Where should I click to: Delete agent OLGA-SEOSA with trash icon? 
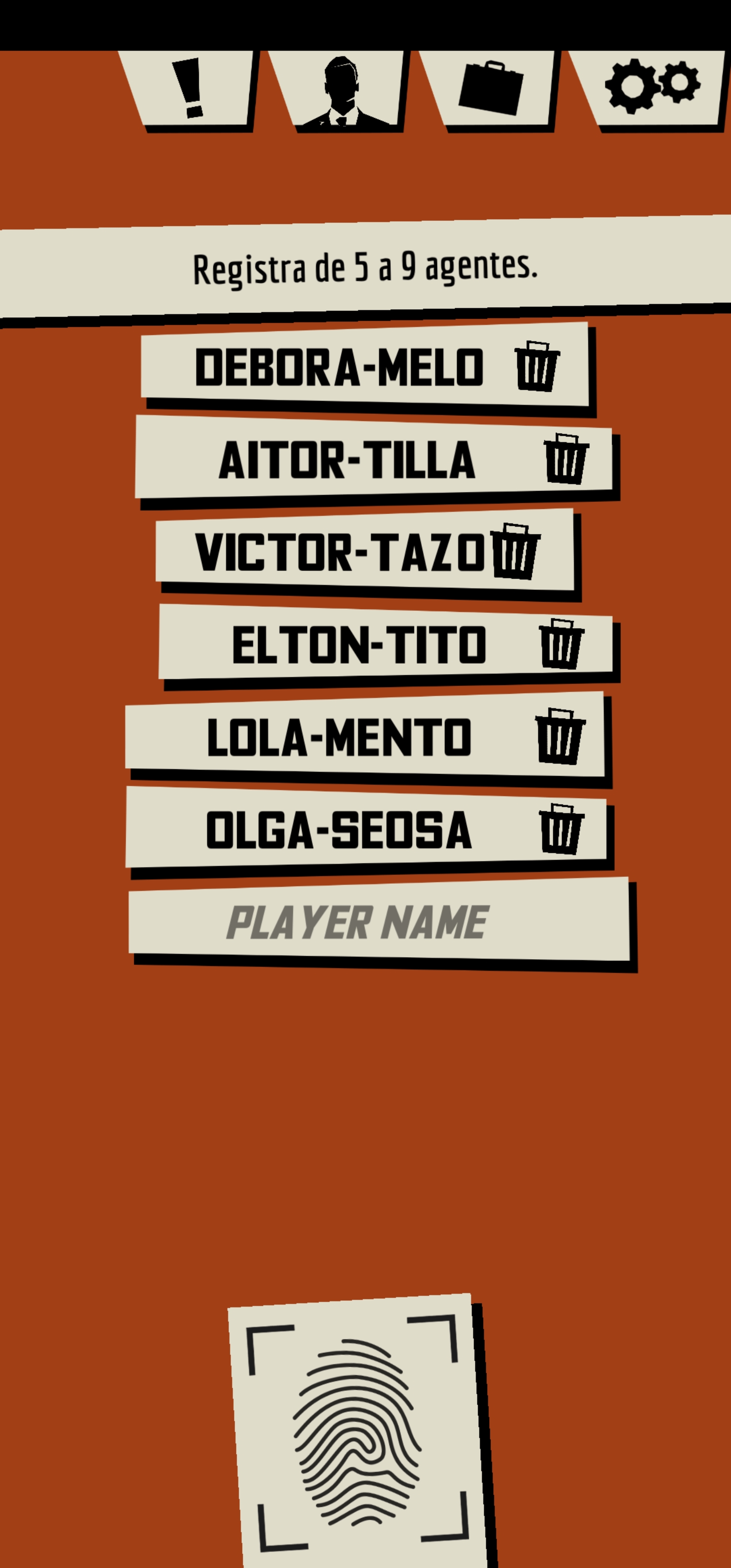(560, 829)
